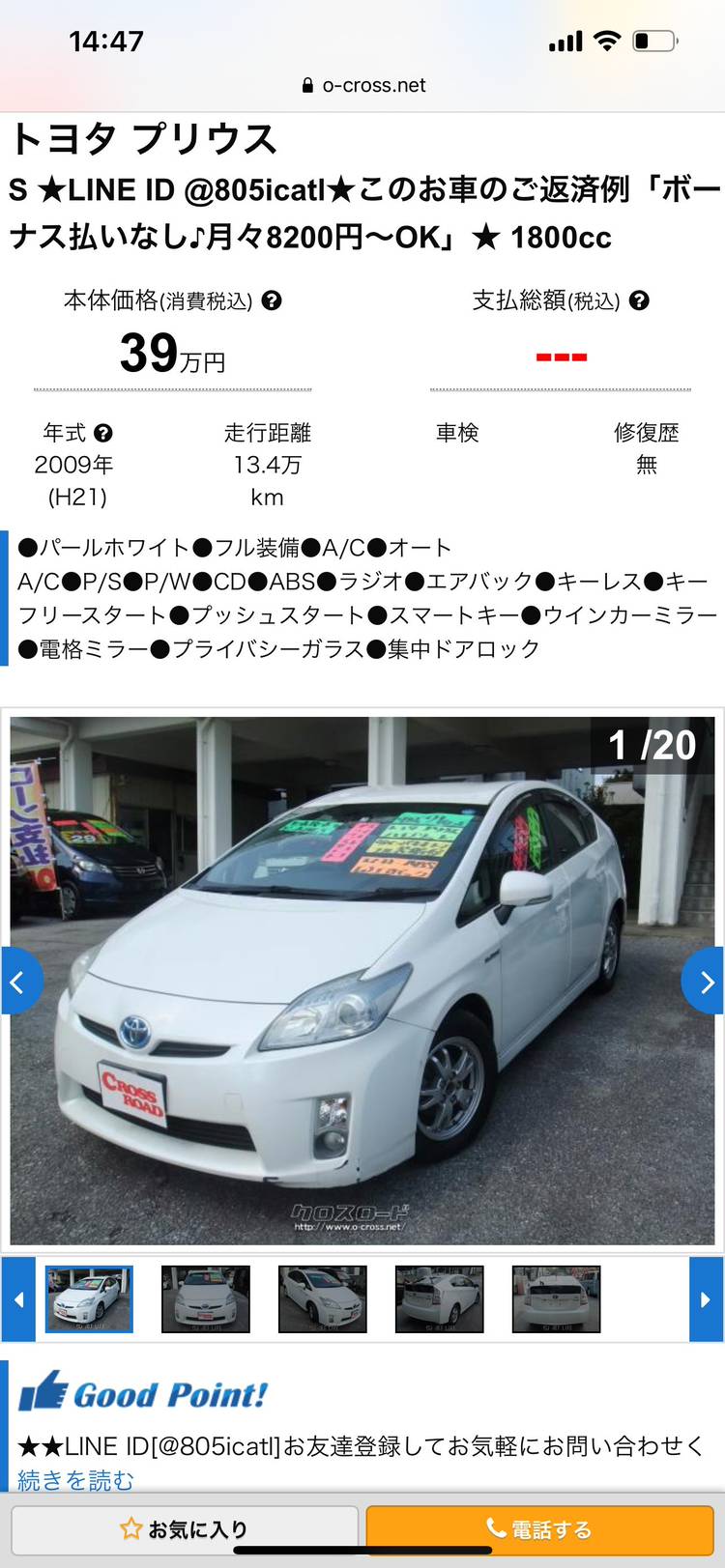Image resolution: width=725 pixels, height=1568 pixels.
Task: Open the help icon beside 本体価格
Action: [x=272, y=300]
